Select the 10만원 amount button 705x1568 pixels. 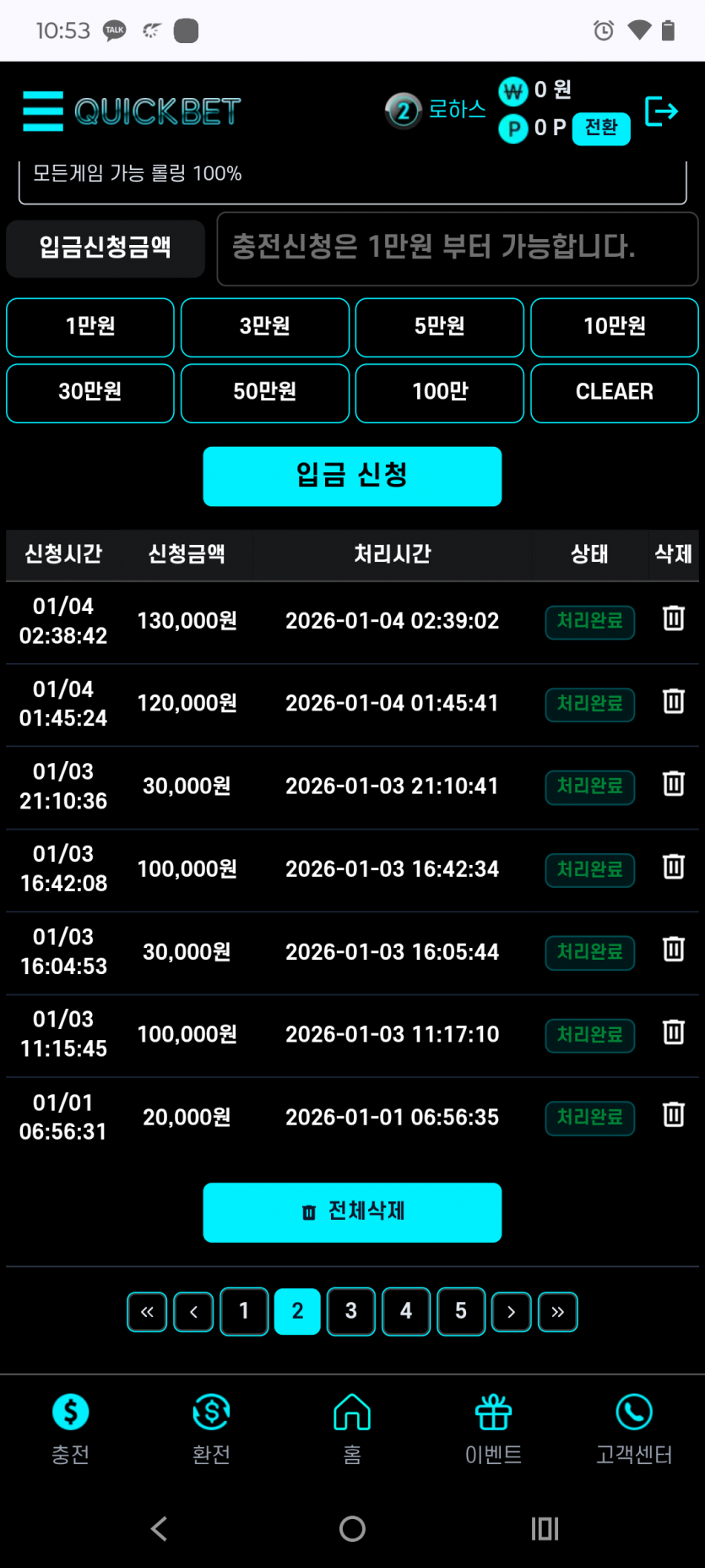pos(614,327)
